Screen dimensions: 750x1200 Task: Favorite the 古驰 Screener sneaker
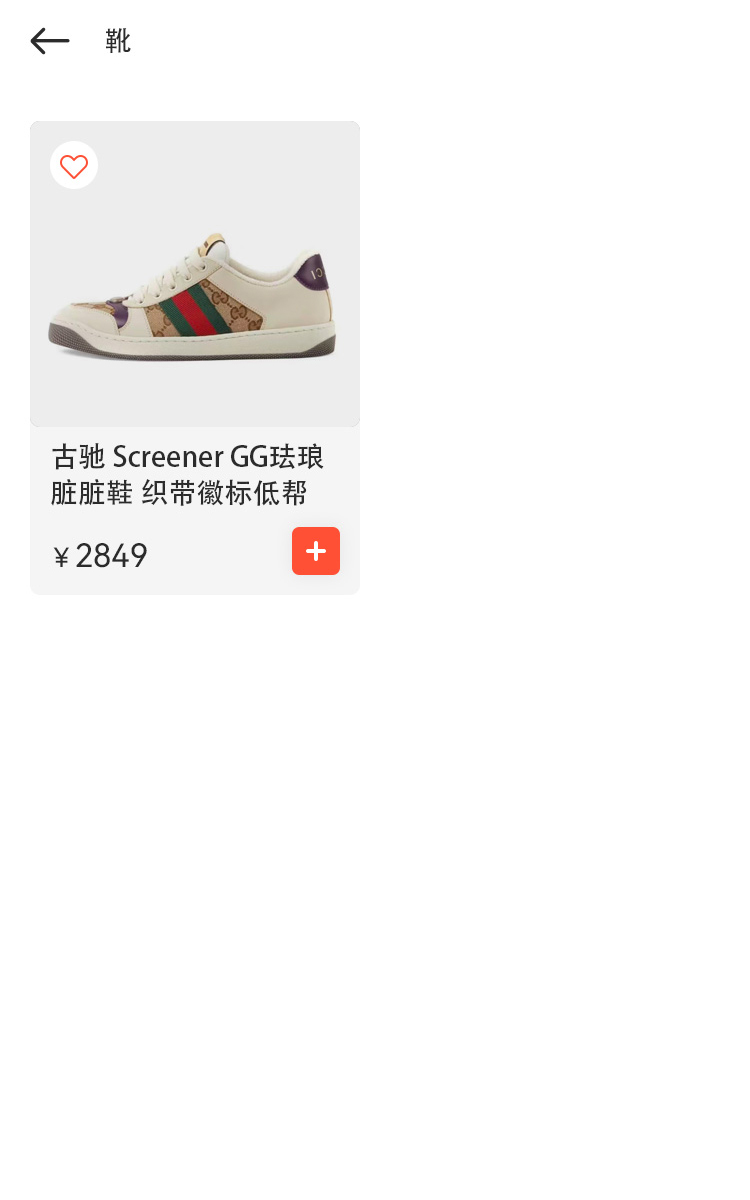click(74, 166)
